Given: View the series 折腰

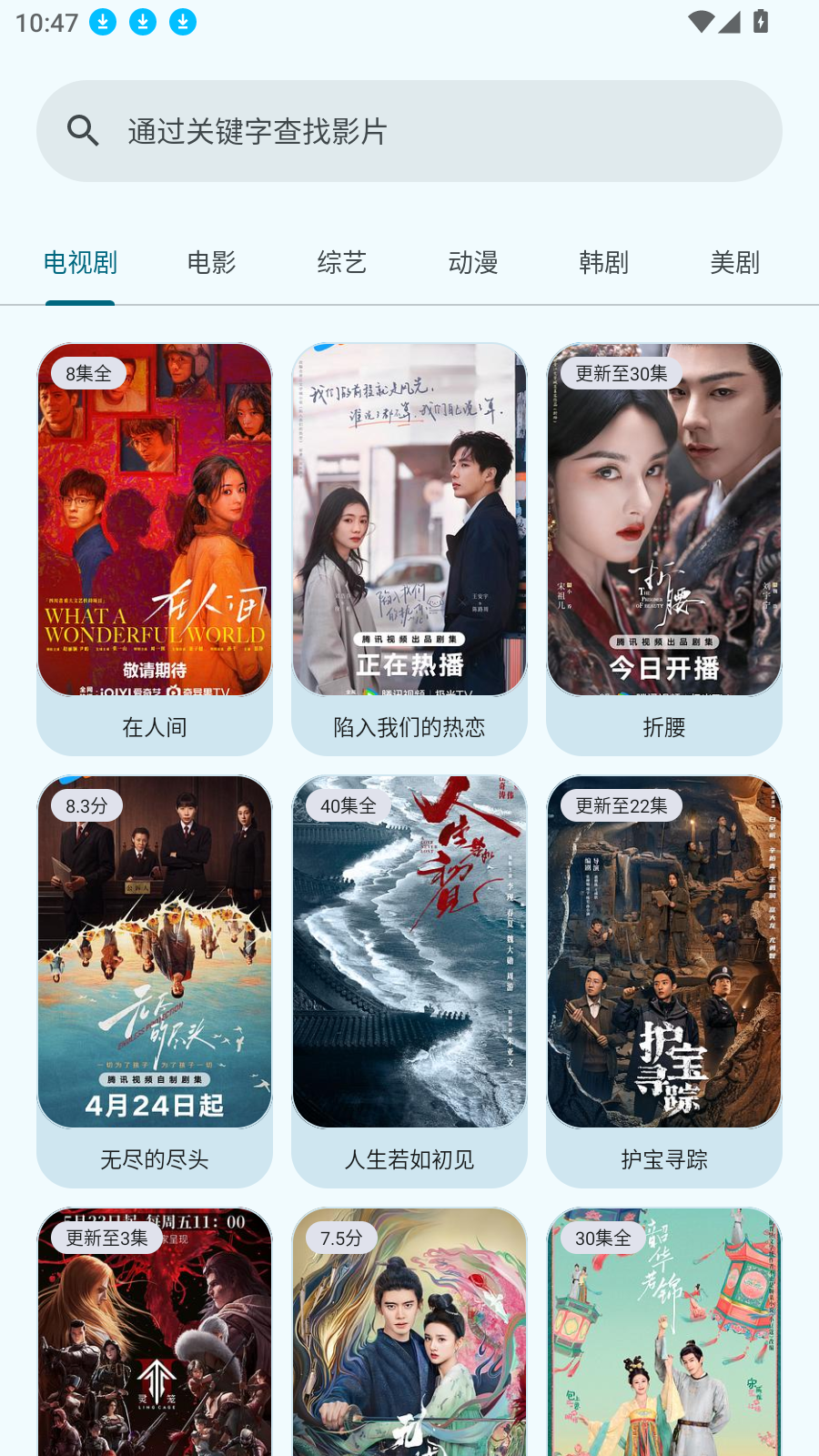Looking at the screenshot, I should click(664, 546).
